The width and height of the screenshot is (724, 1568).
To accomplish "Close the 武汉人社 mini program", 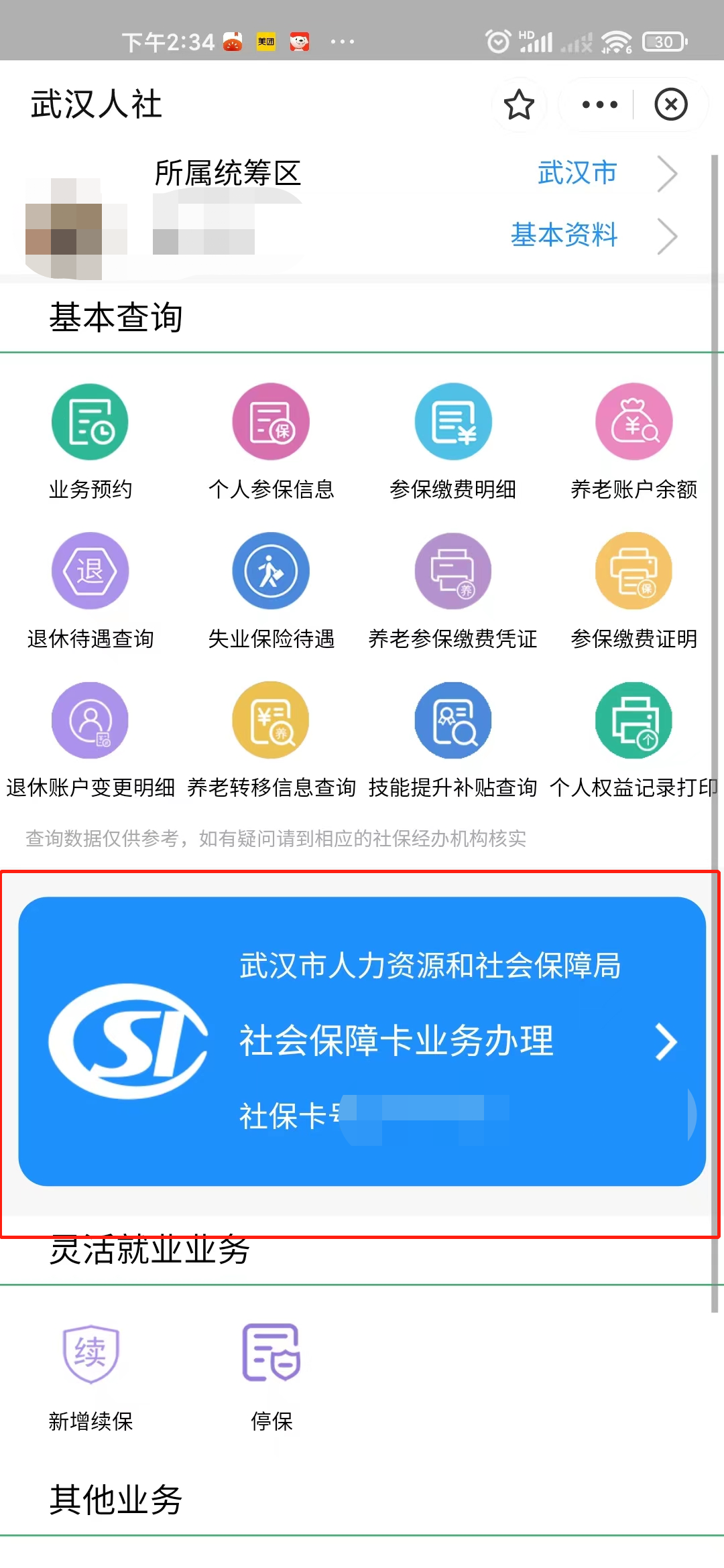I will [x=671, y=105].
